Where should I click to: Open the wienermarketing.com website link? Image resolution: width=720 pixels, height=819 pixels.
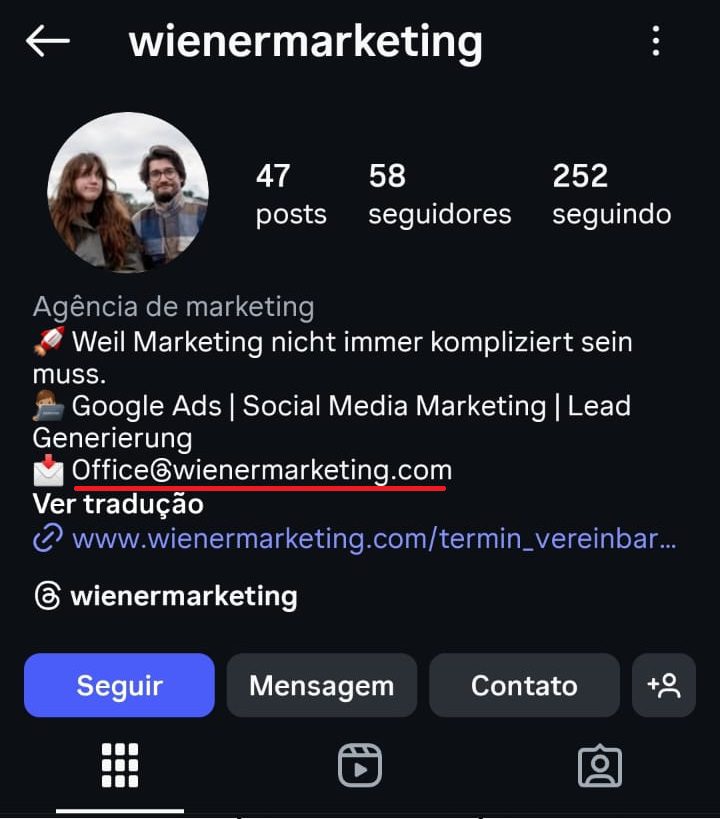pyautogui.click(x=374, y=539)
